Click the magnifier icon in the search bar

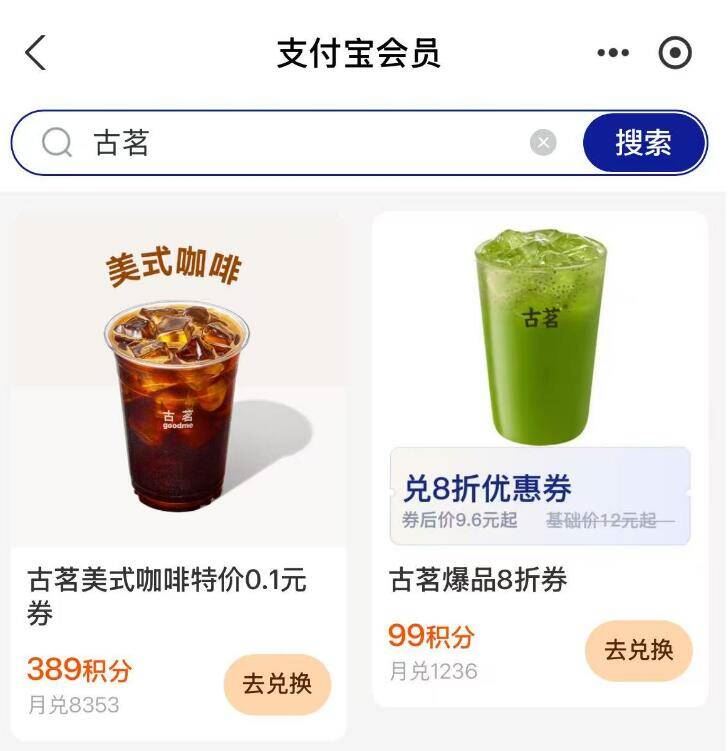pyautogui.click(x=54, y=143)
